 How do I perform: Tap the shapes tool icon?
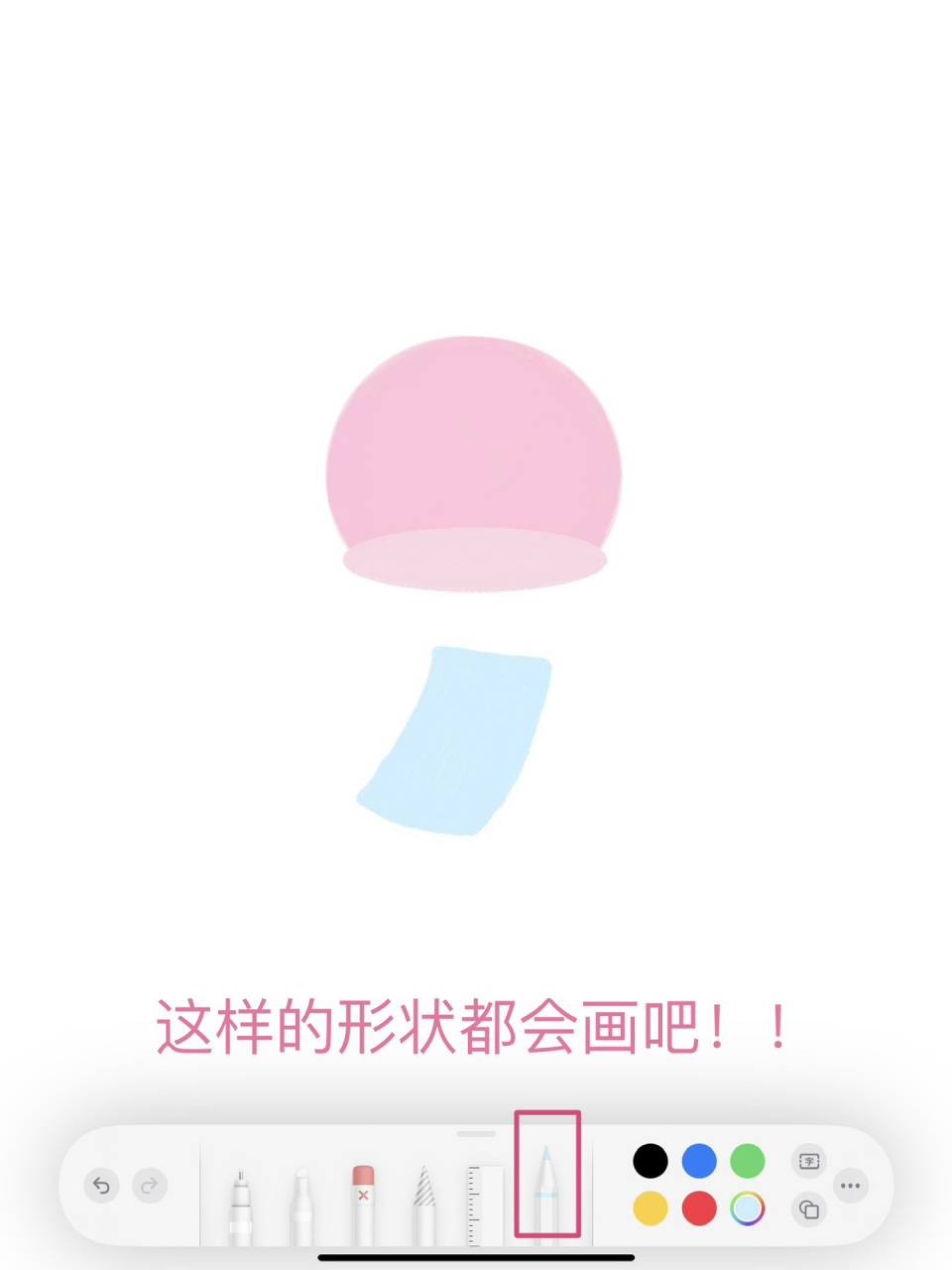coord(808,1209)
